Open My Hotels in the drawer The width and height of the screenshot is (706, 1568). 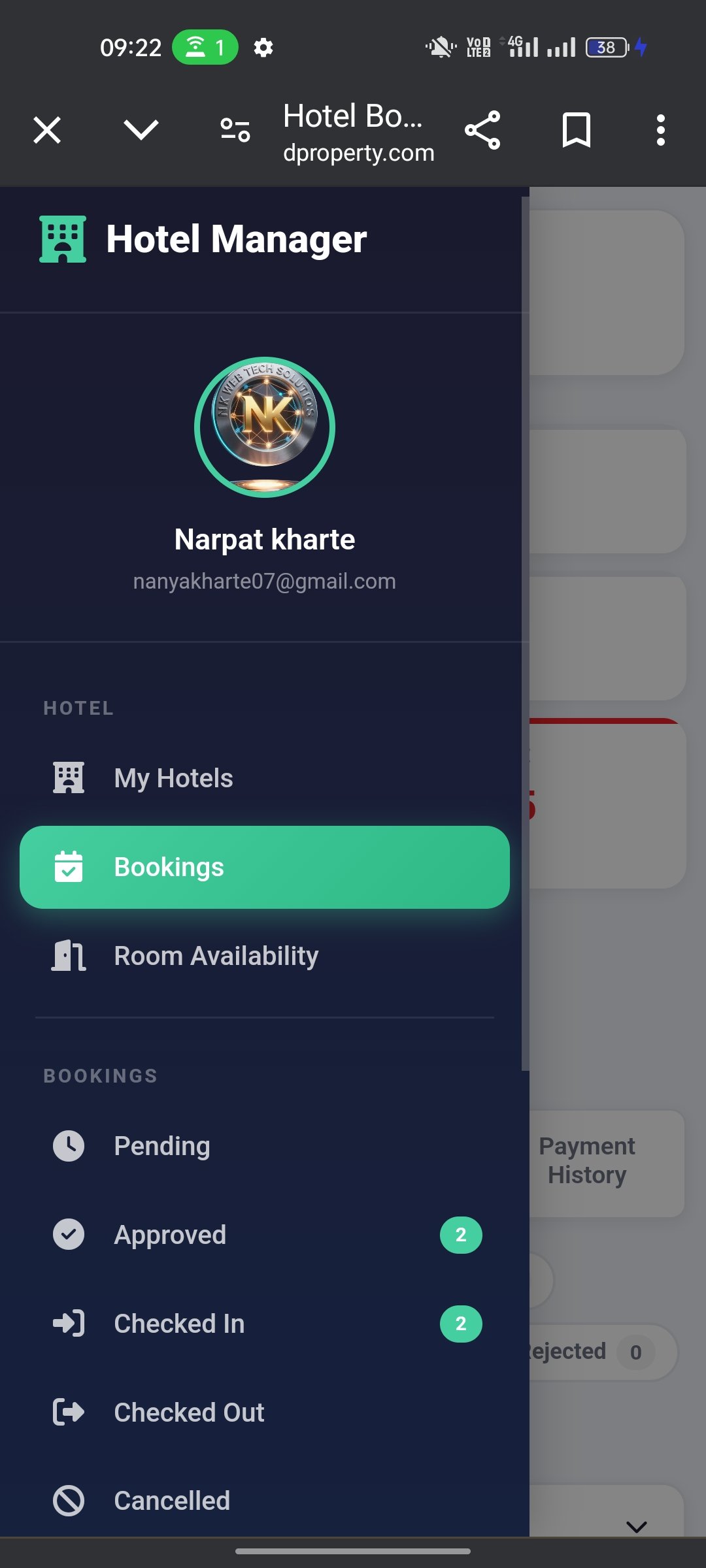[265, 778]
